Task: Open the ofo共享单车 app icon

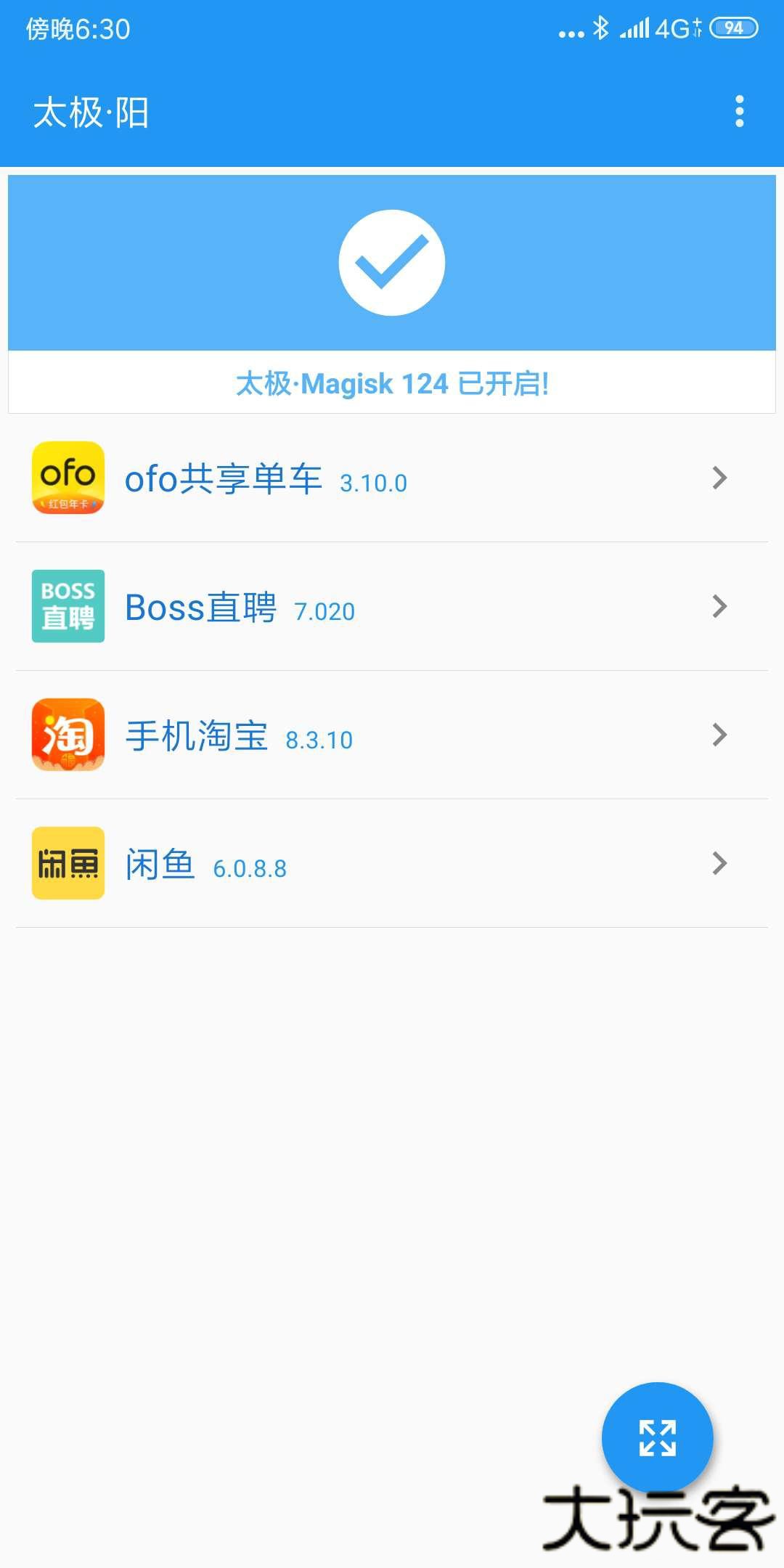Action: [x=68, y=479]
